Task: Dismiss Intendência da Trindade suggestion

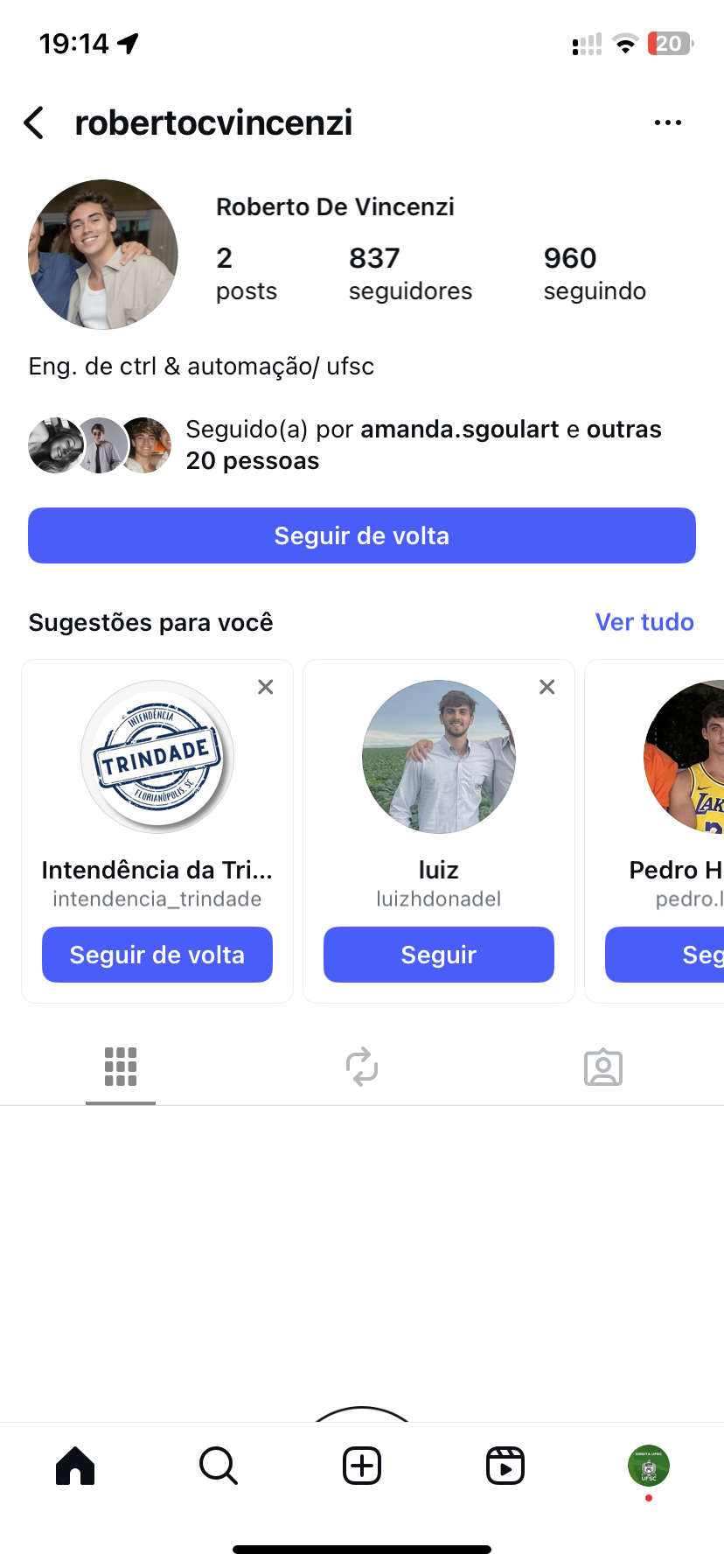Action: point(266,688)
